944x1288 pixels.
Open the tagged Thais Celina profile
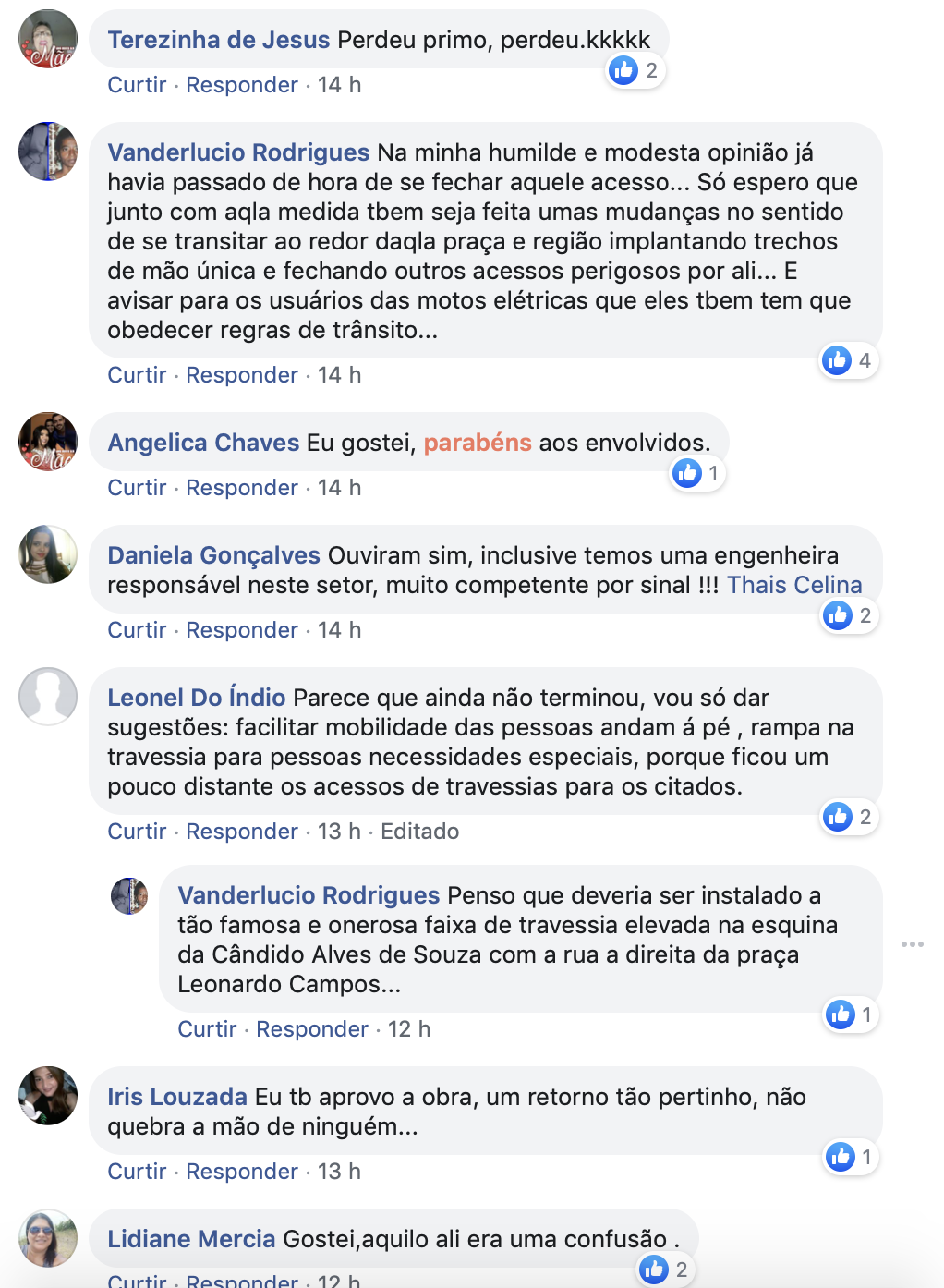point(793,585)
